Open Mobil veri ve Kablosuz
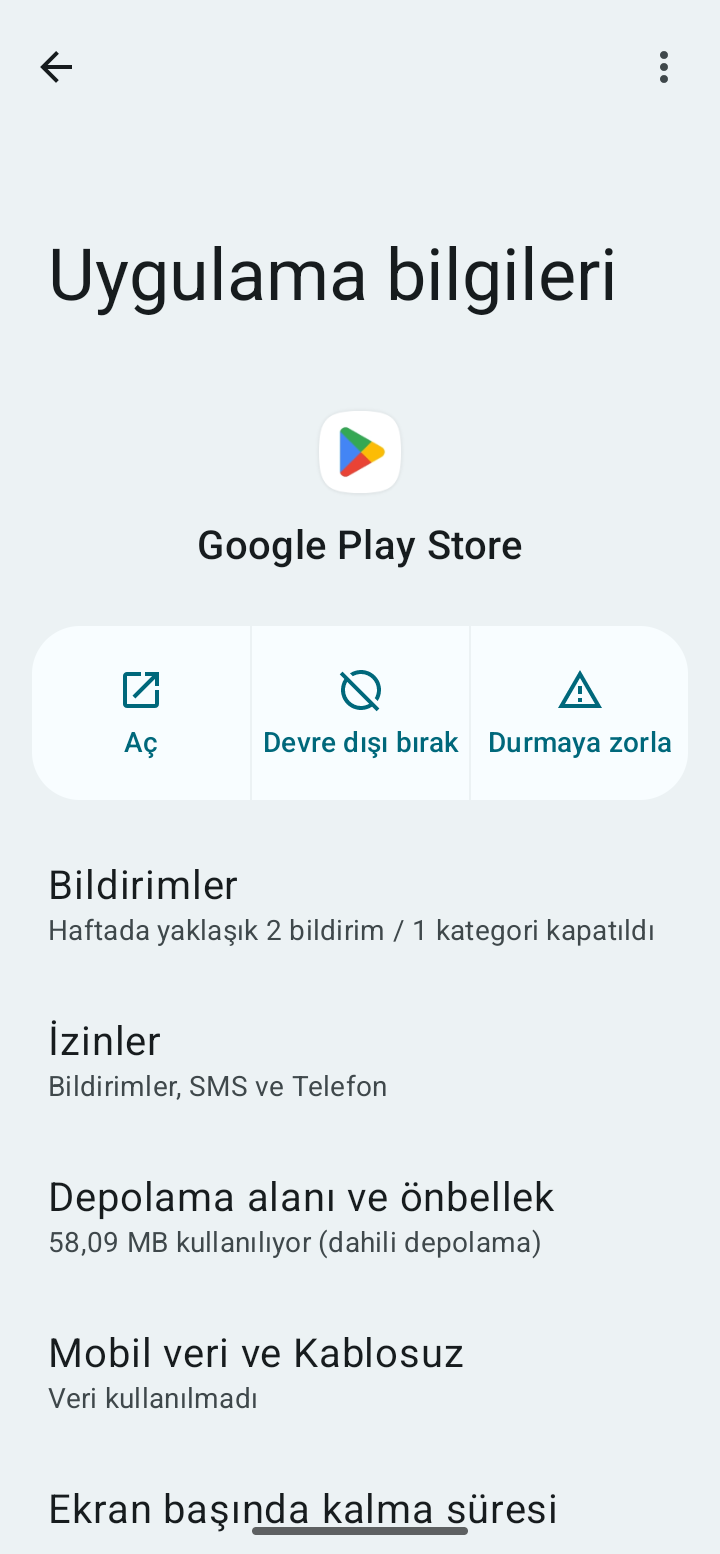Screen dimensions: 720x1554 pos(360,1373)
